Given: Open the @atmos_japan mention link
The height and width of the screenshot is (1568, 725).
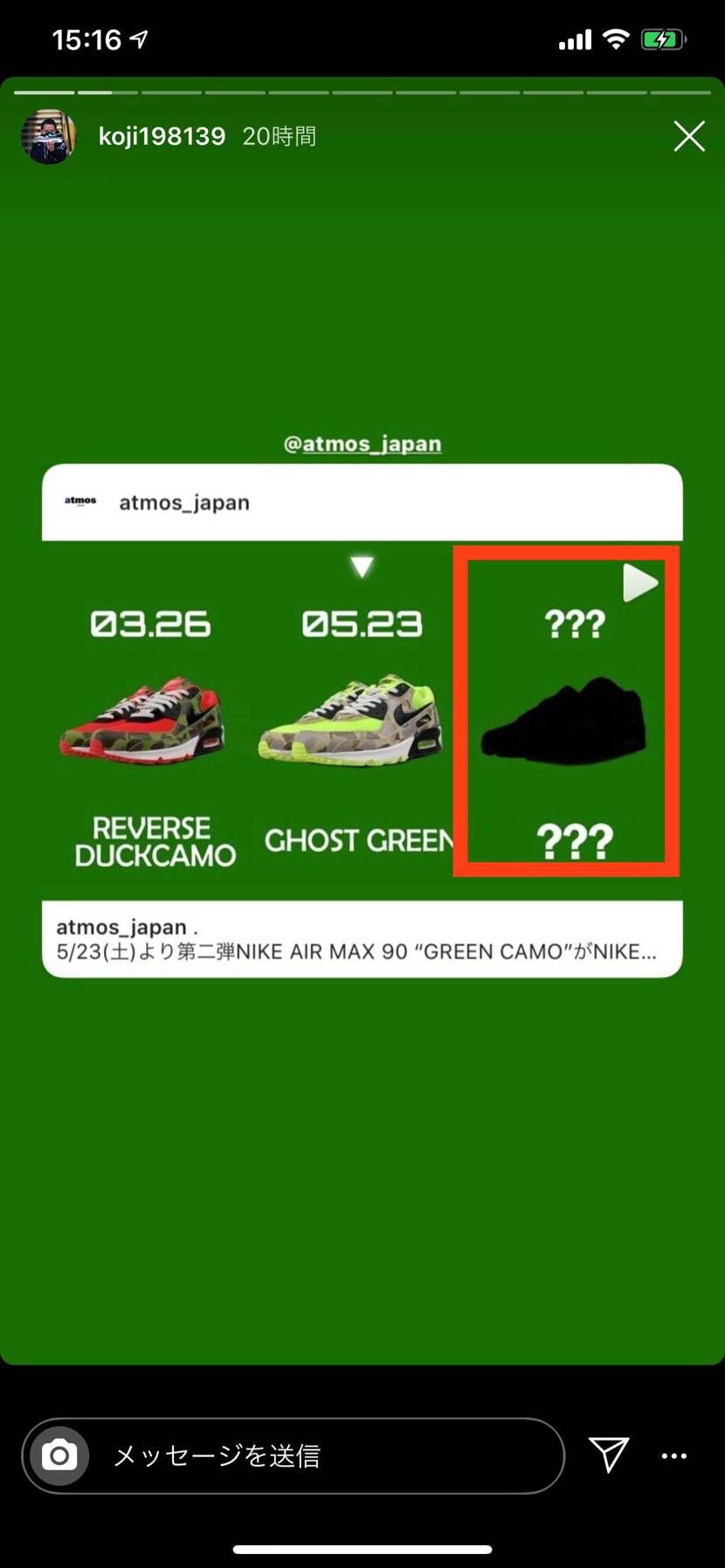Looking at the screenshot, I should click(x=362, y=444).
